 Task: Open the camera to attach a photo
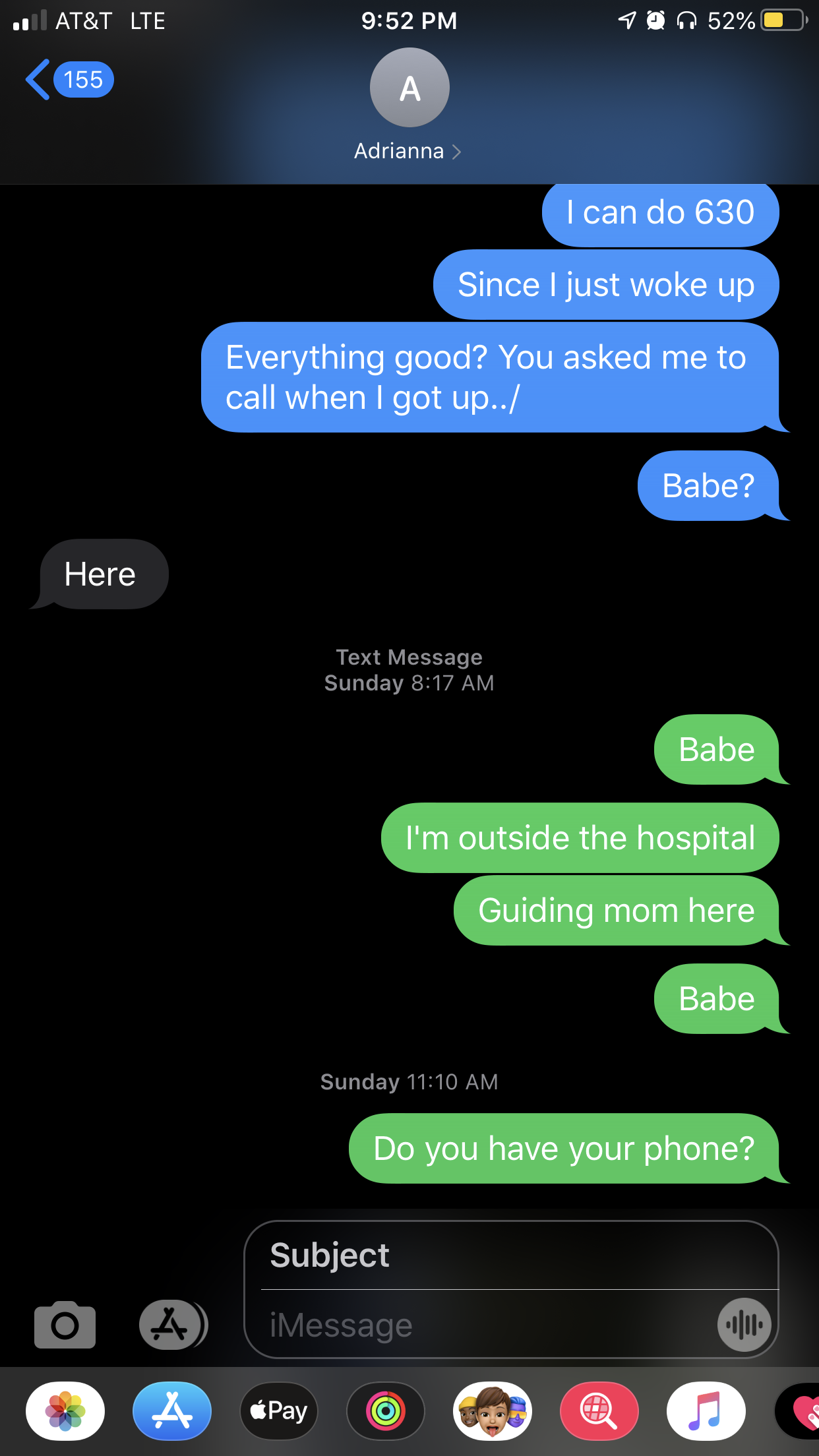[x=65, y=1324]
